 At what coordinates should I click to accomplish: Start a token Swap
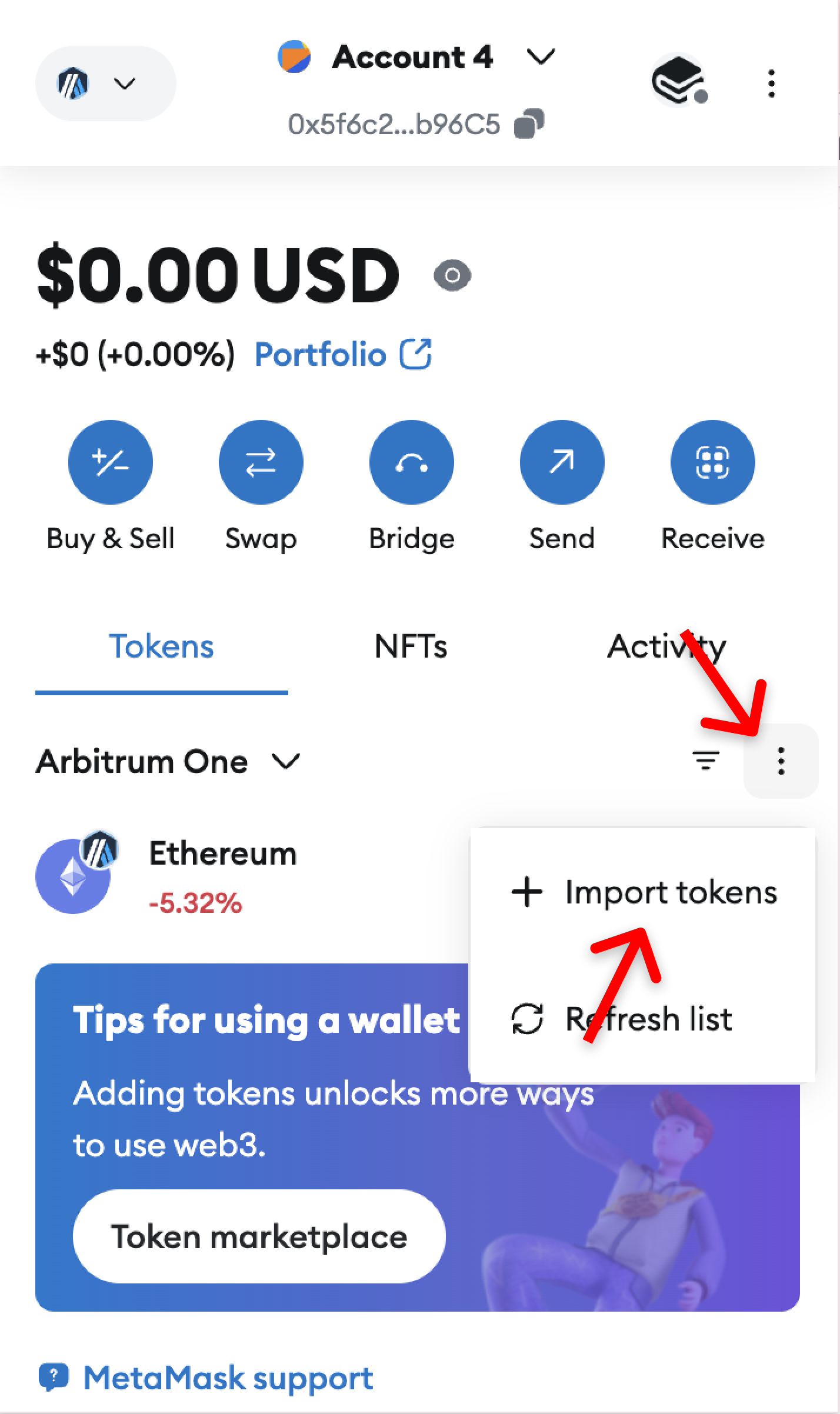click(261, 462)
